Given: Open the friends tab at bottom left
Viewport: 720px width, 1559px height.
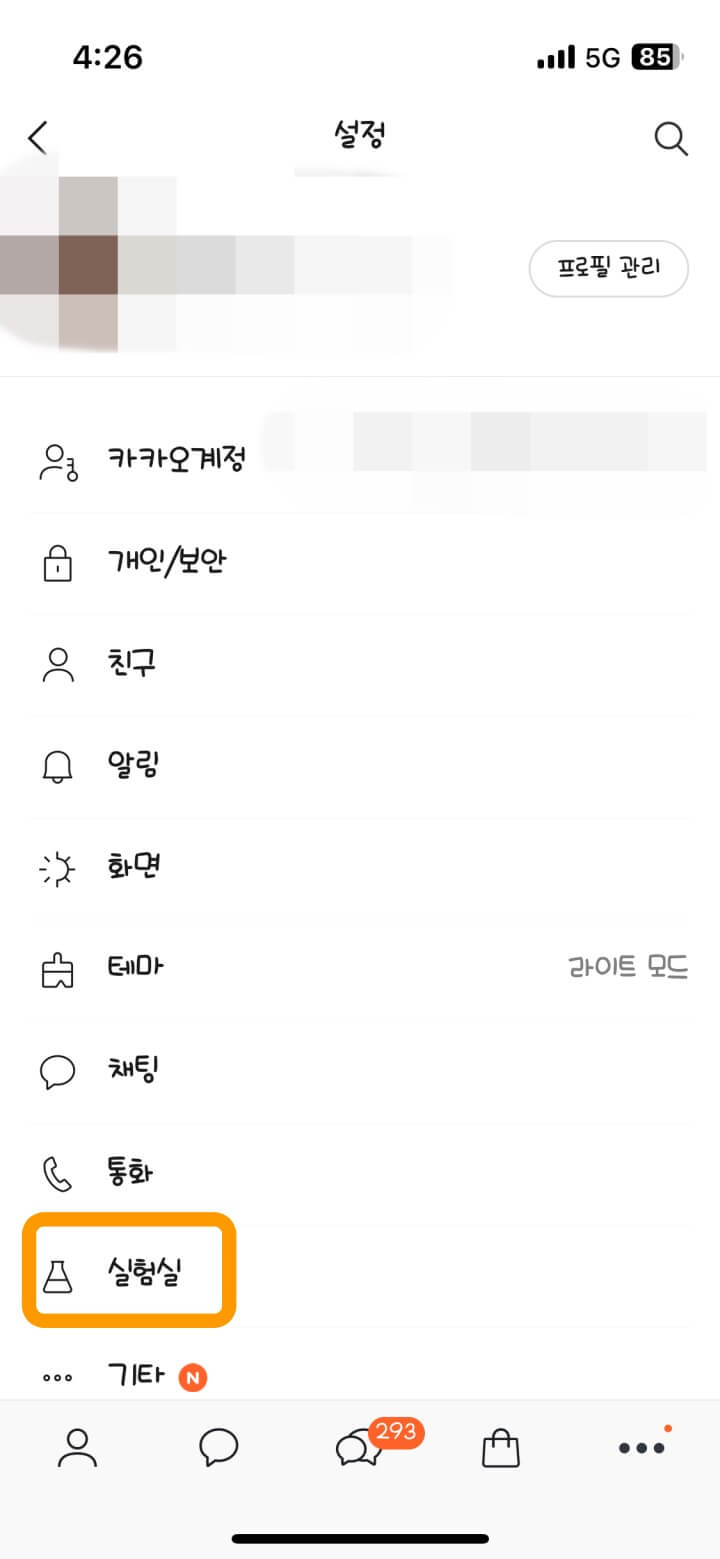Looking at the screenshot, I should [78, 1446].
